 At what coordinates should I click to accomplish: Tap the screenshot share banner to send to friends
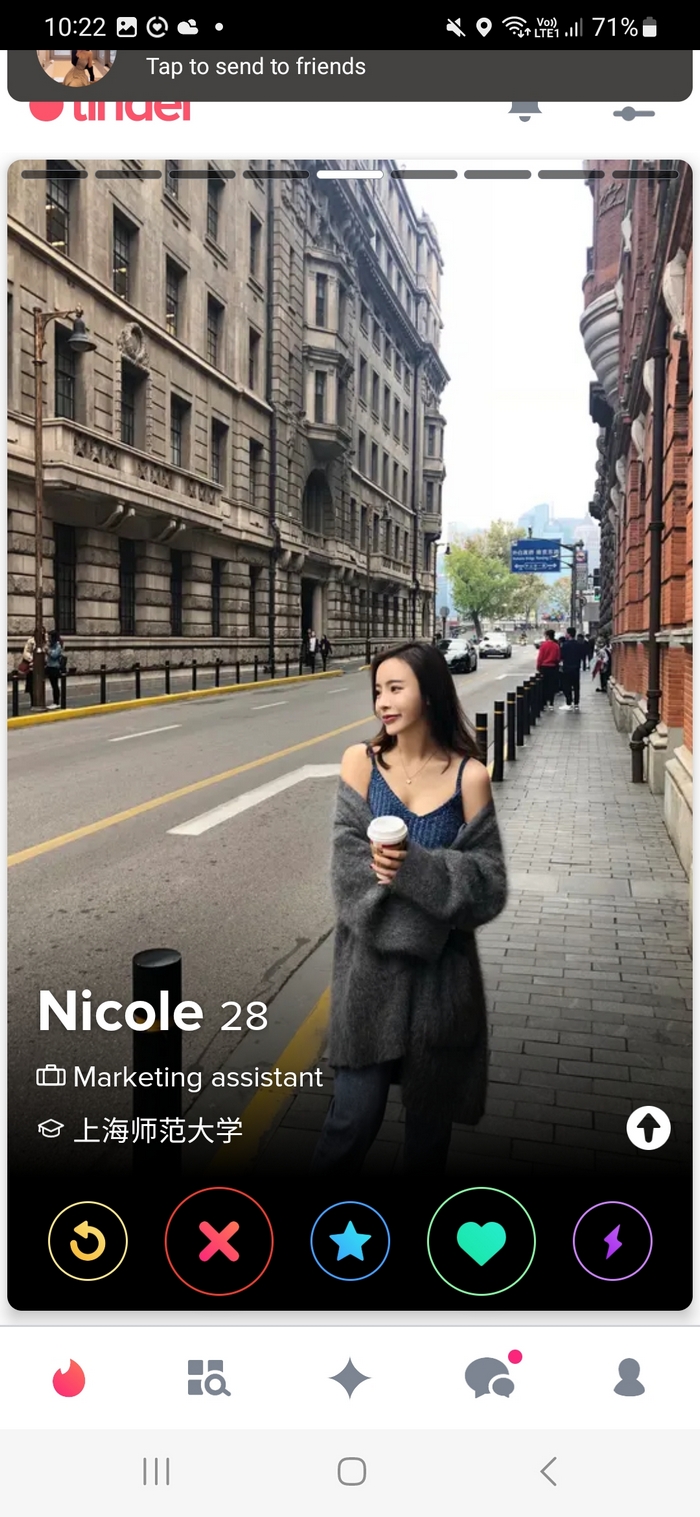pyautogui.click(x=255, y=67)
